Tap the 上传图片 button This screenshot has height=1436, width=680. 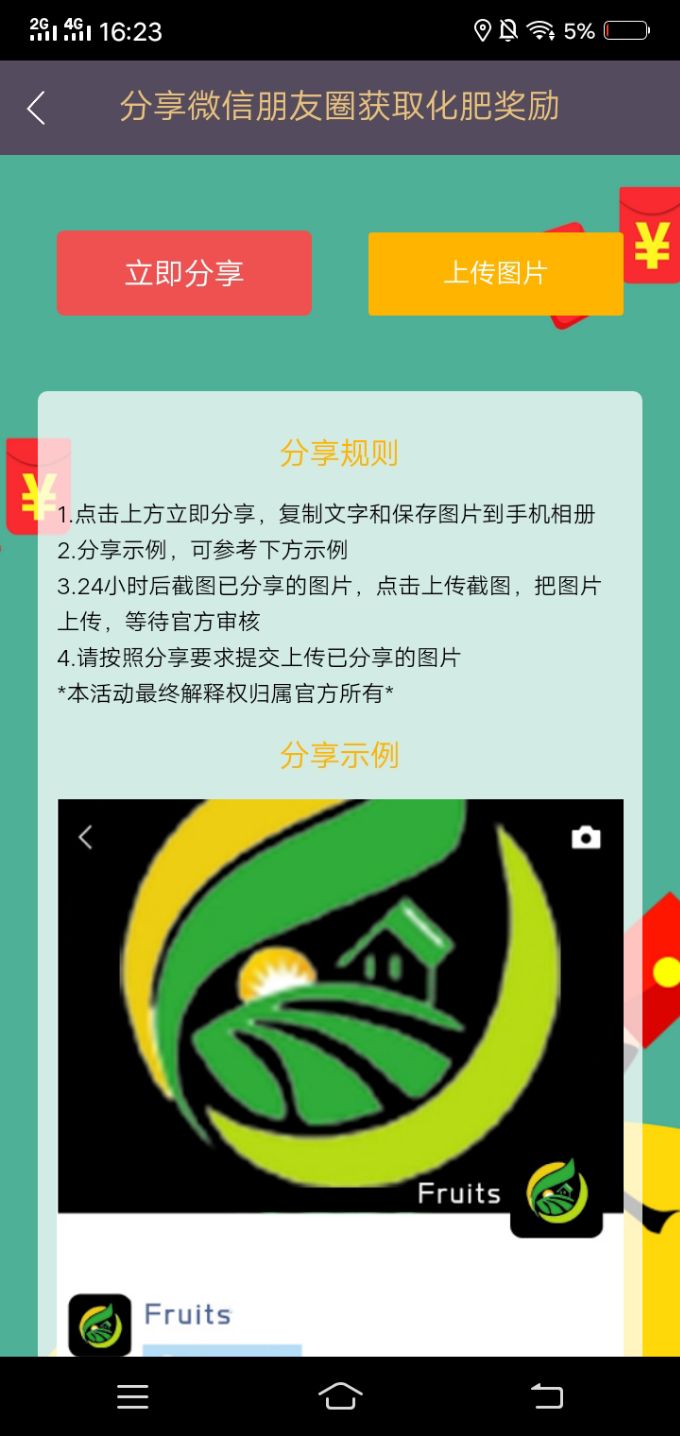[x=495, y=273]
